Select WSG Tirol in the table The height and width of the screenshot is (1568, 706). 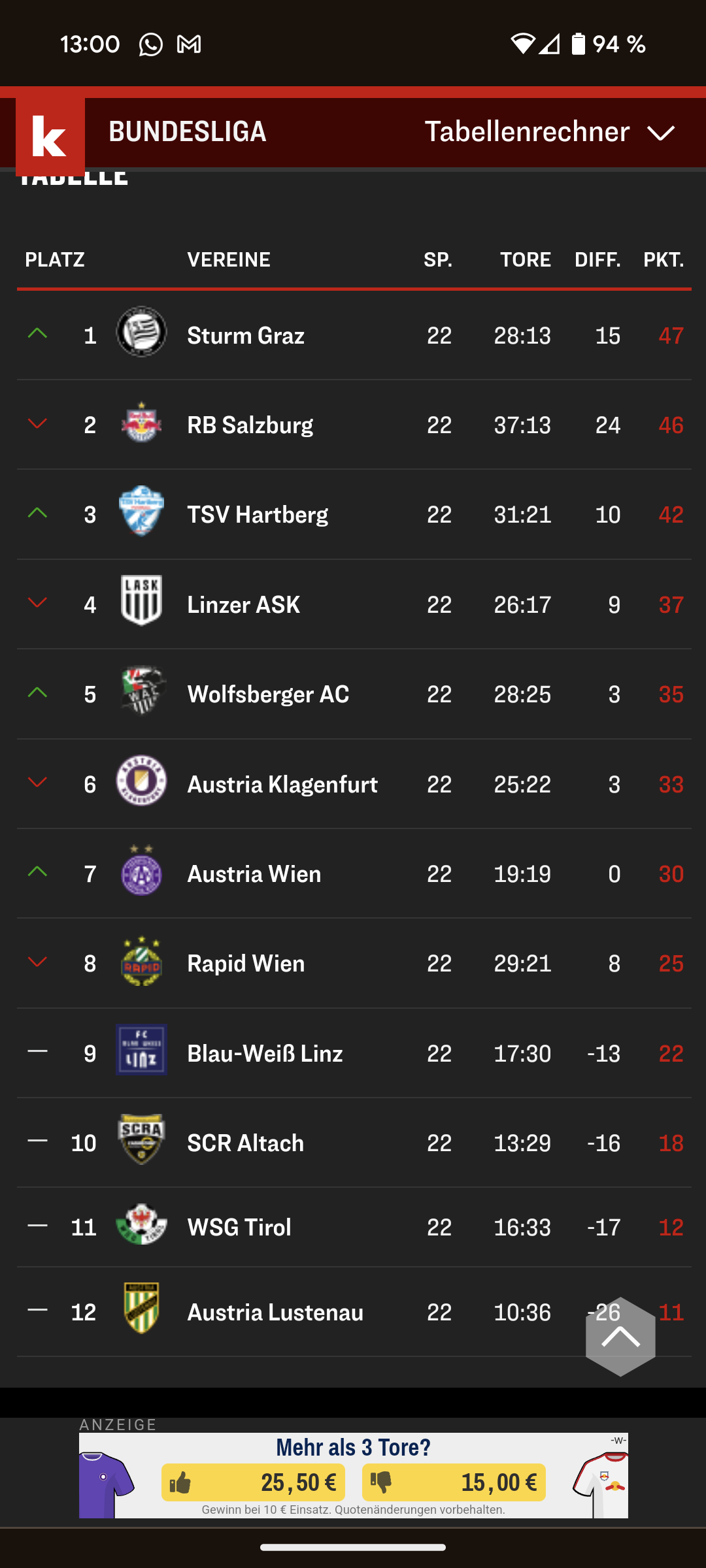tap(239, 1228)
